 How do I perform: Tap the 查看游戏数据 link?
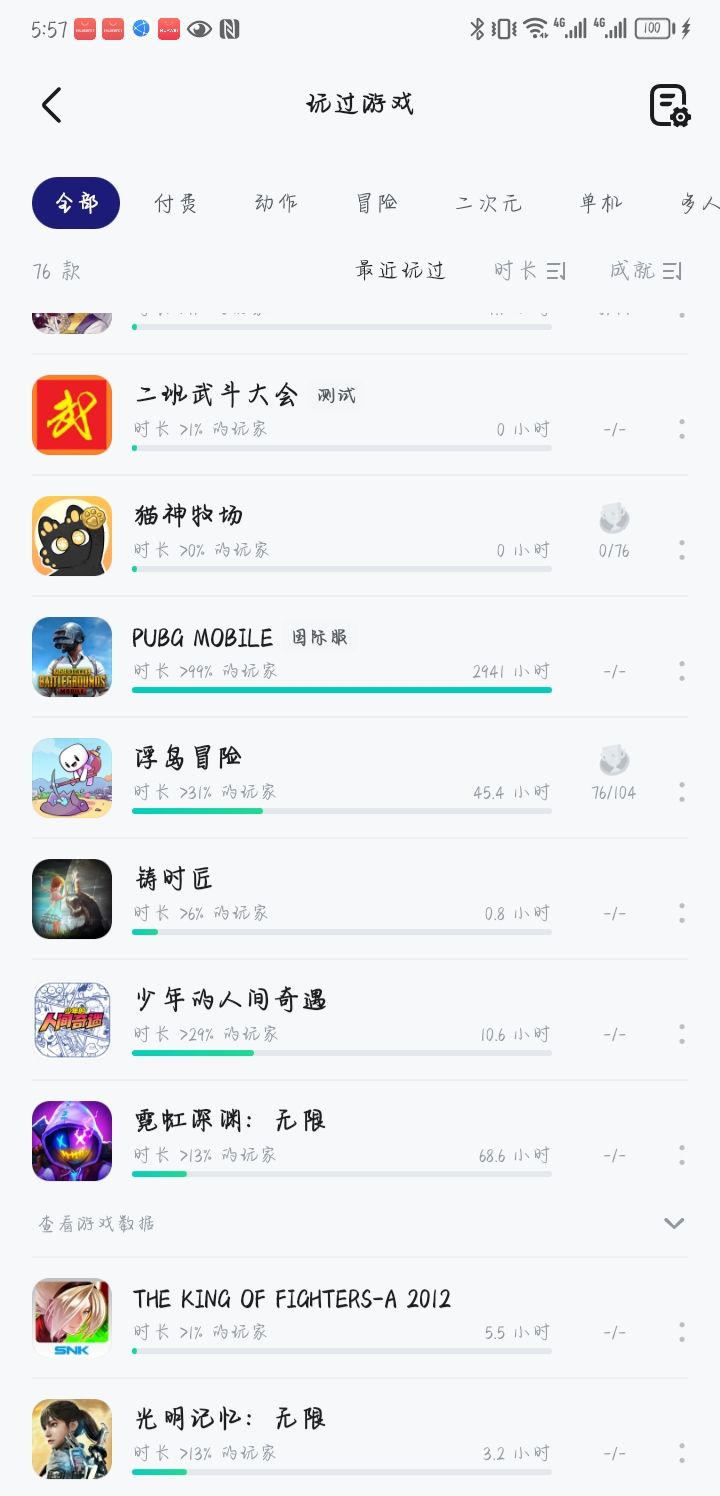pos(96,1222)
